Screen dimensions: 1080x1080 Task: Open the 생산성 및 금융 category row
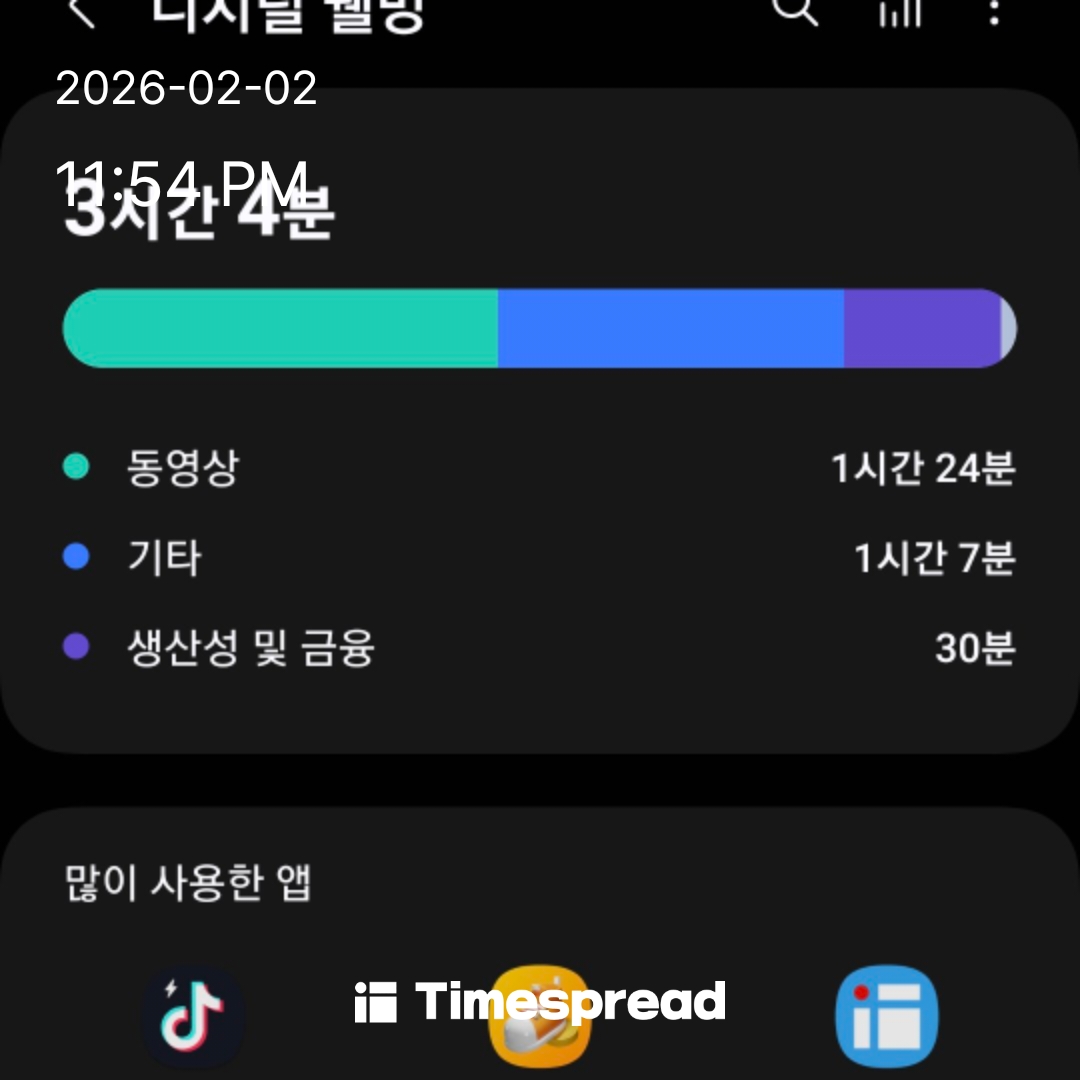(x=540, y=649)
